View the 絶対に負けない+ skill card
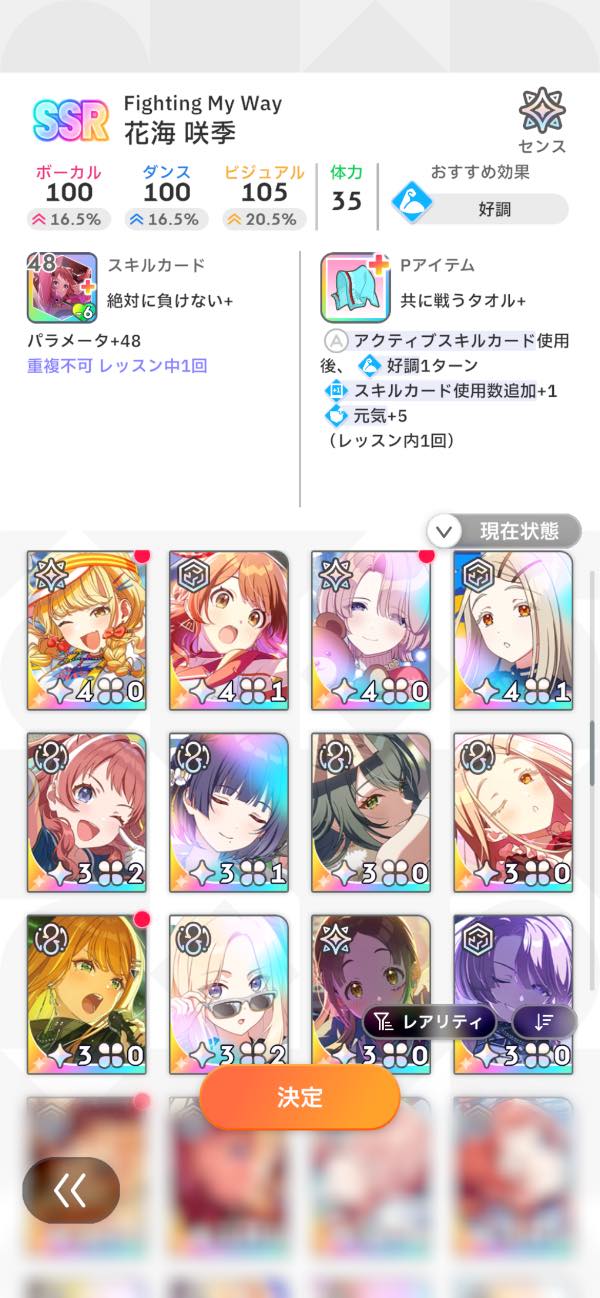 (x=62, y=287)
